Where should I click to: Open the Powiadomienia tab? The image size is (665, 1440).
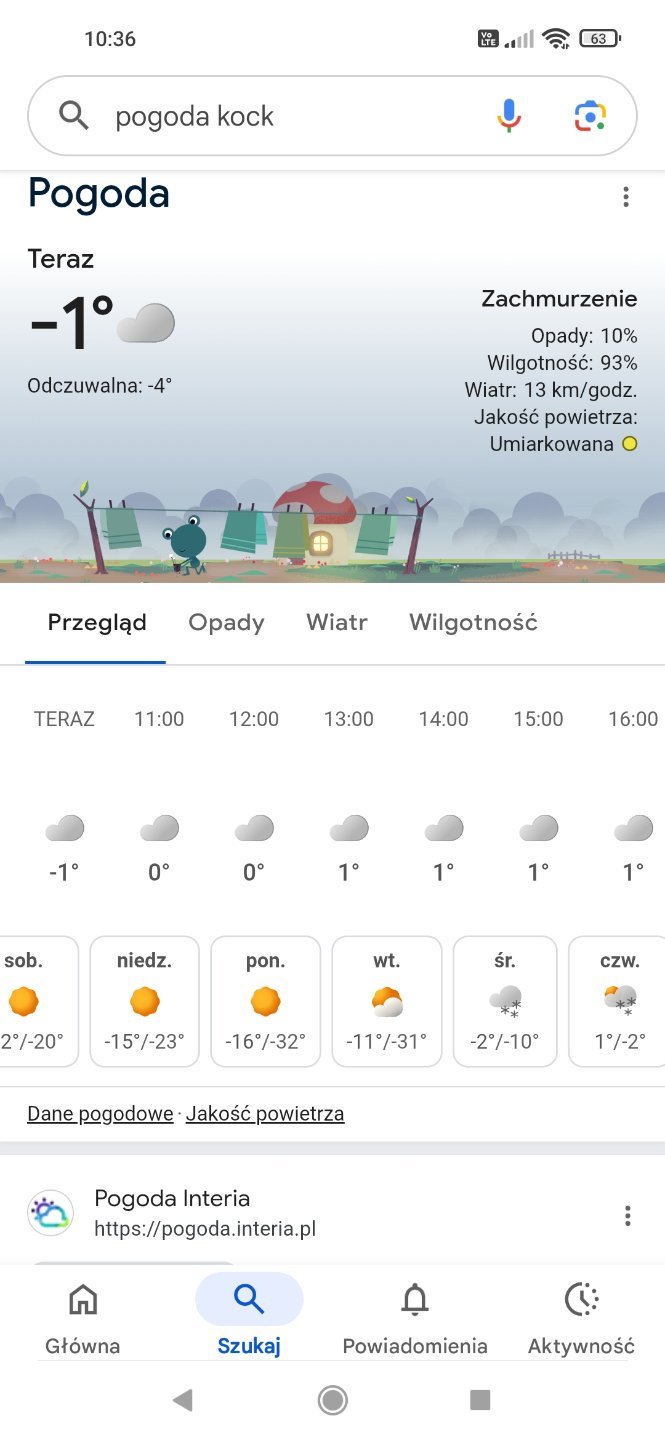click(x=415, y=1320)
